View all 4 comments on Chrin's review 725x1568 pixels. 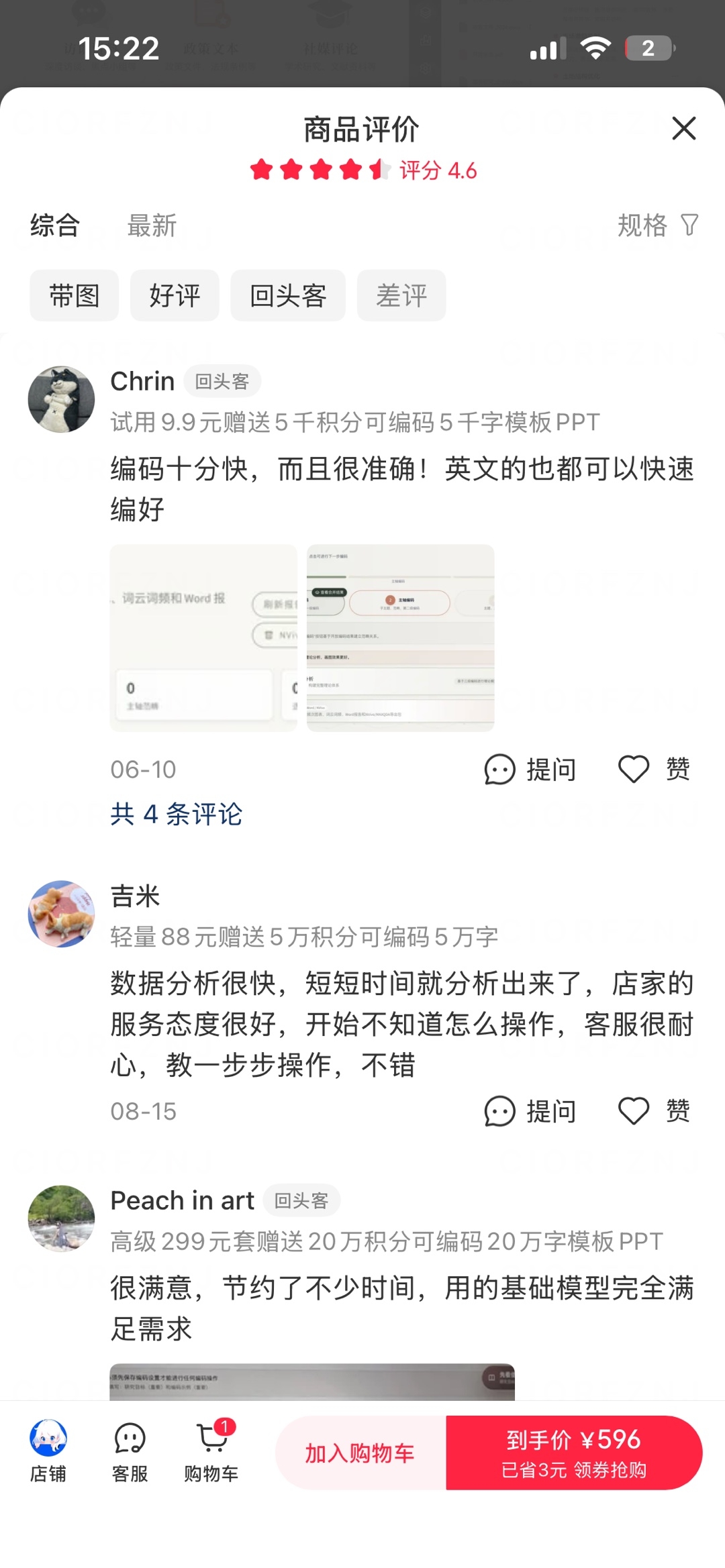(x=177, y=814)
